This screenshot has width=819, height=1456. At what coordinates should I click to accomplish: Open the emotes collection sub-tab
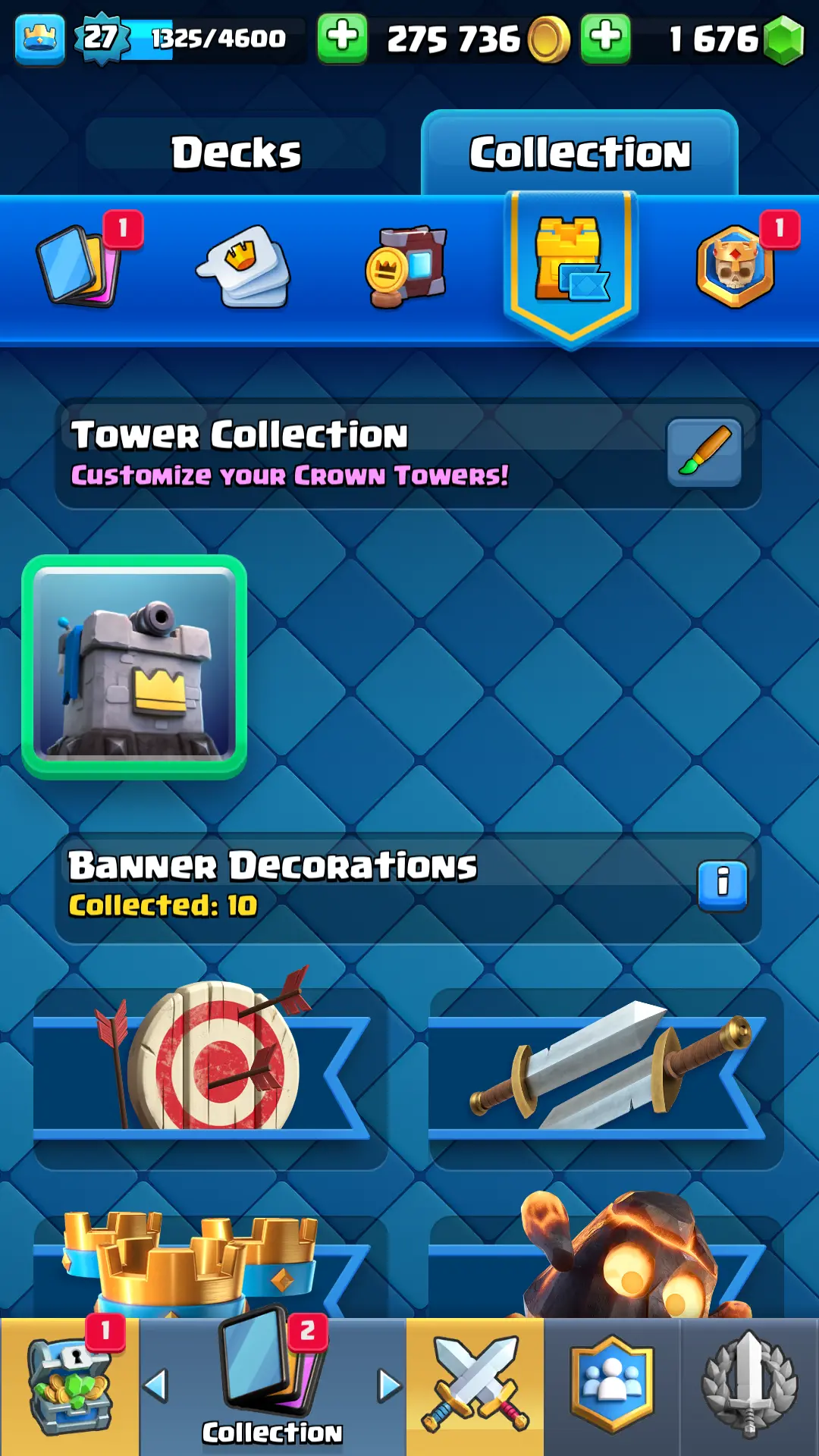(x=244, y=266)
